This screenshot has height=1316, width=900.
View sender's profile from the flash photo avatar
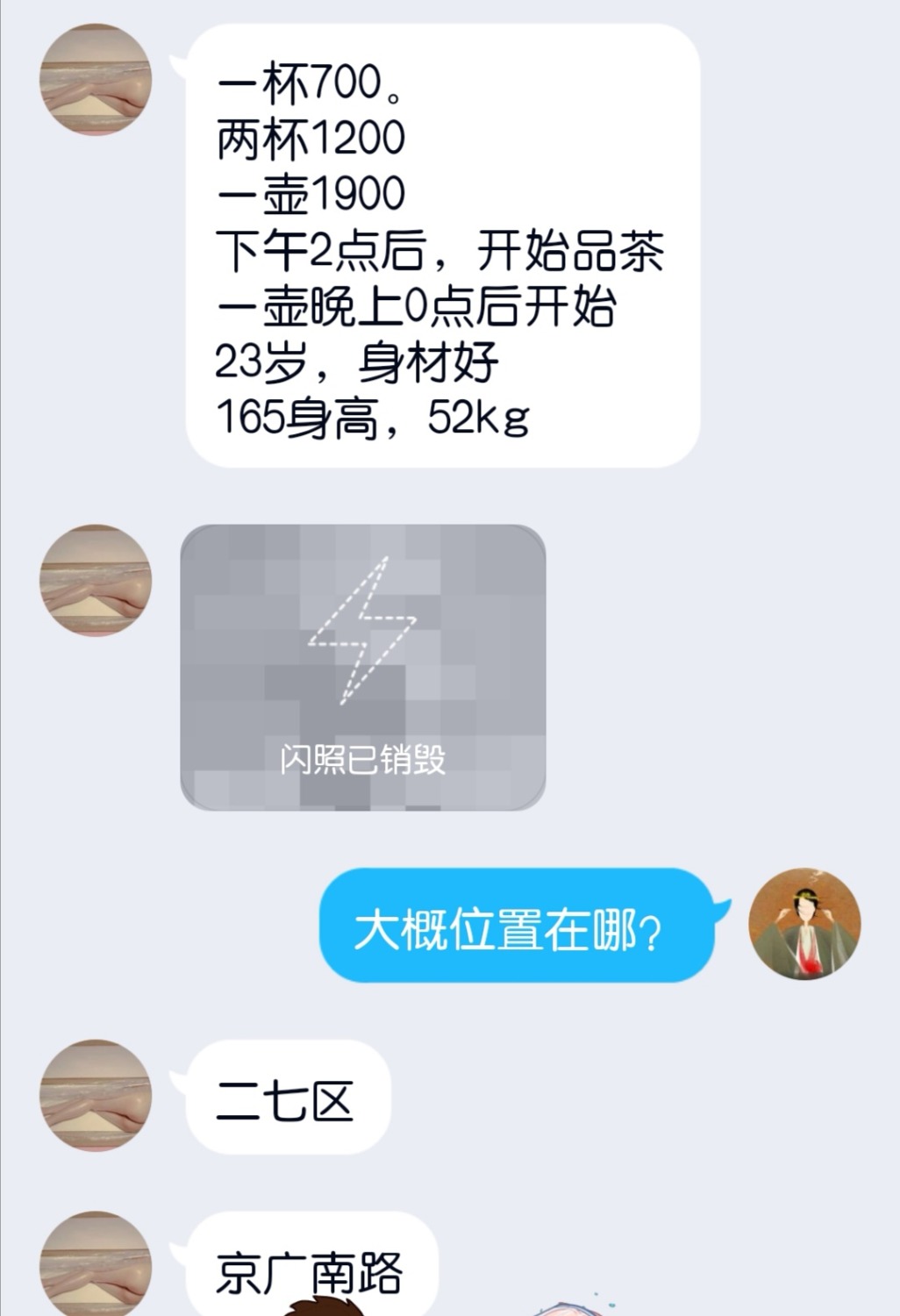96,580
